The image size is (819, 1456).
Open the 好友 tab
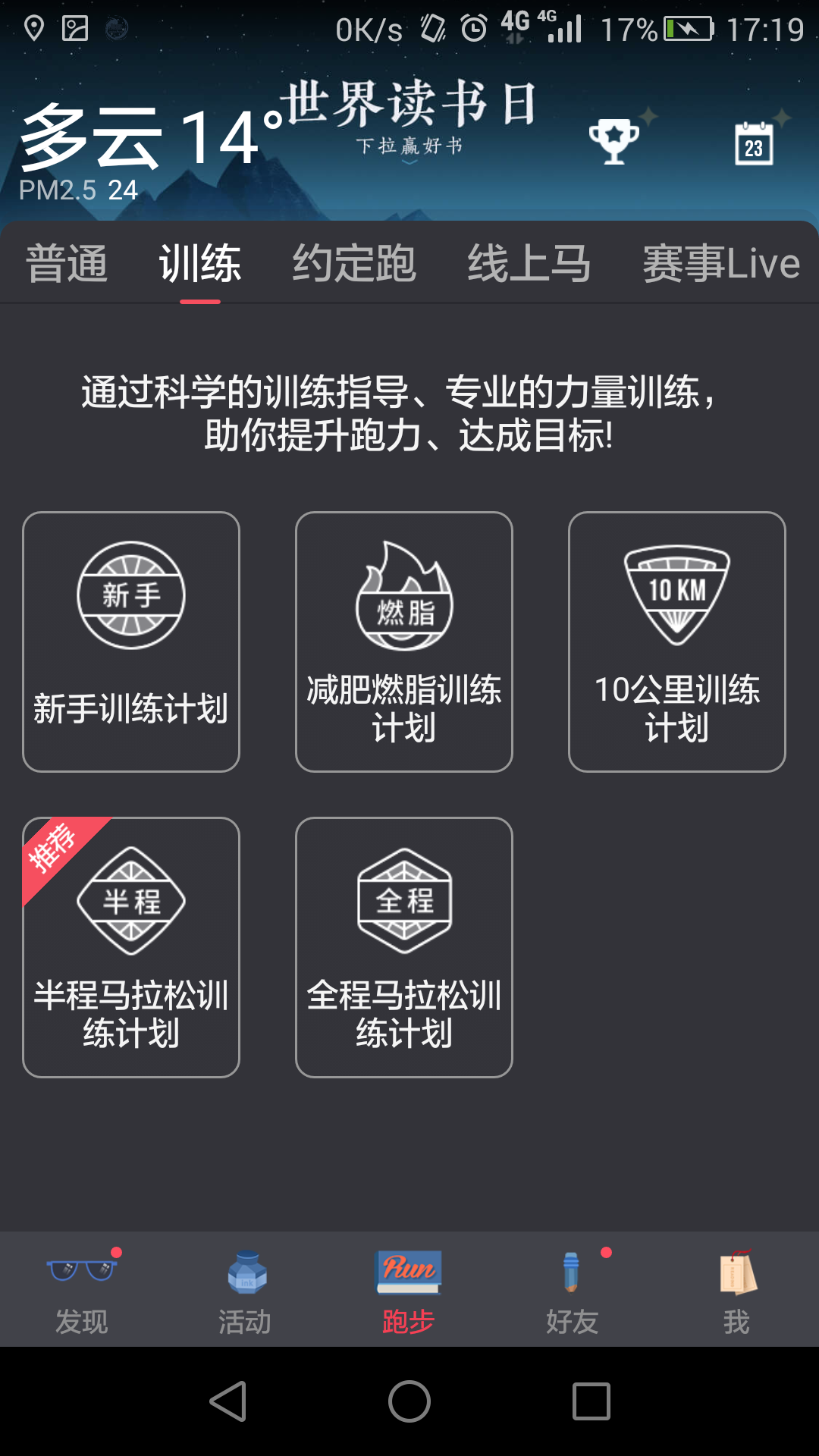click(573, 1289)
